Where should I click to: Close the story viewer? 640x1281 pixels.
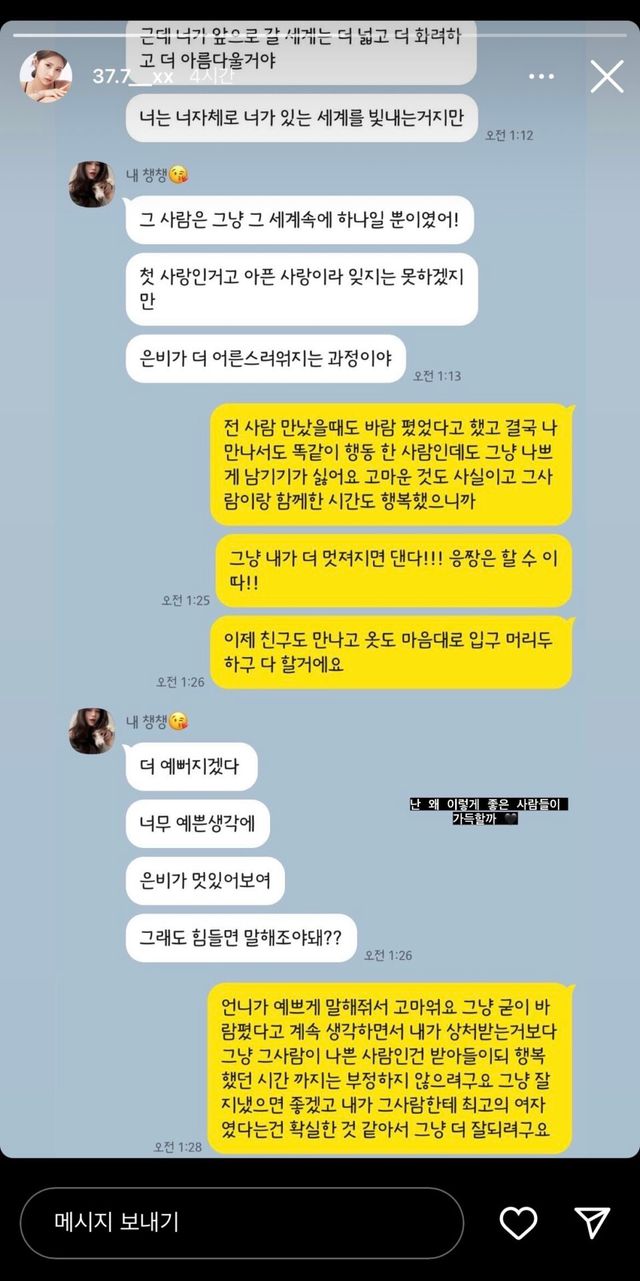tap(606, 76)
